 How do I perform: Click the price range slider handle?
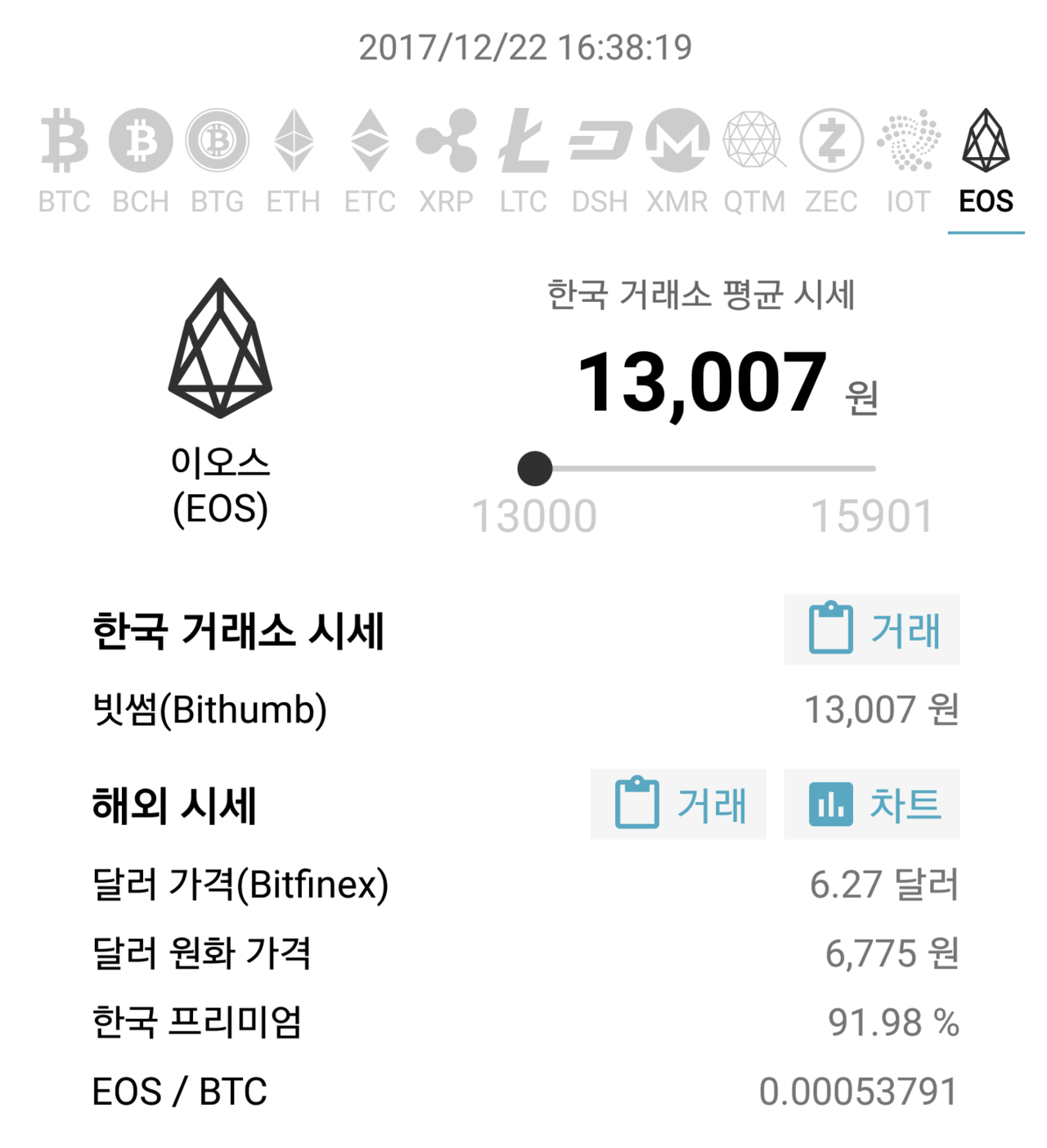[x=536, y=466]
